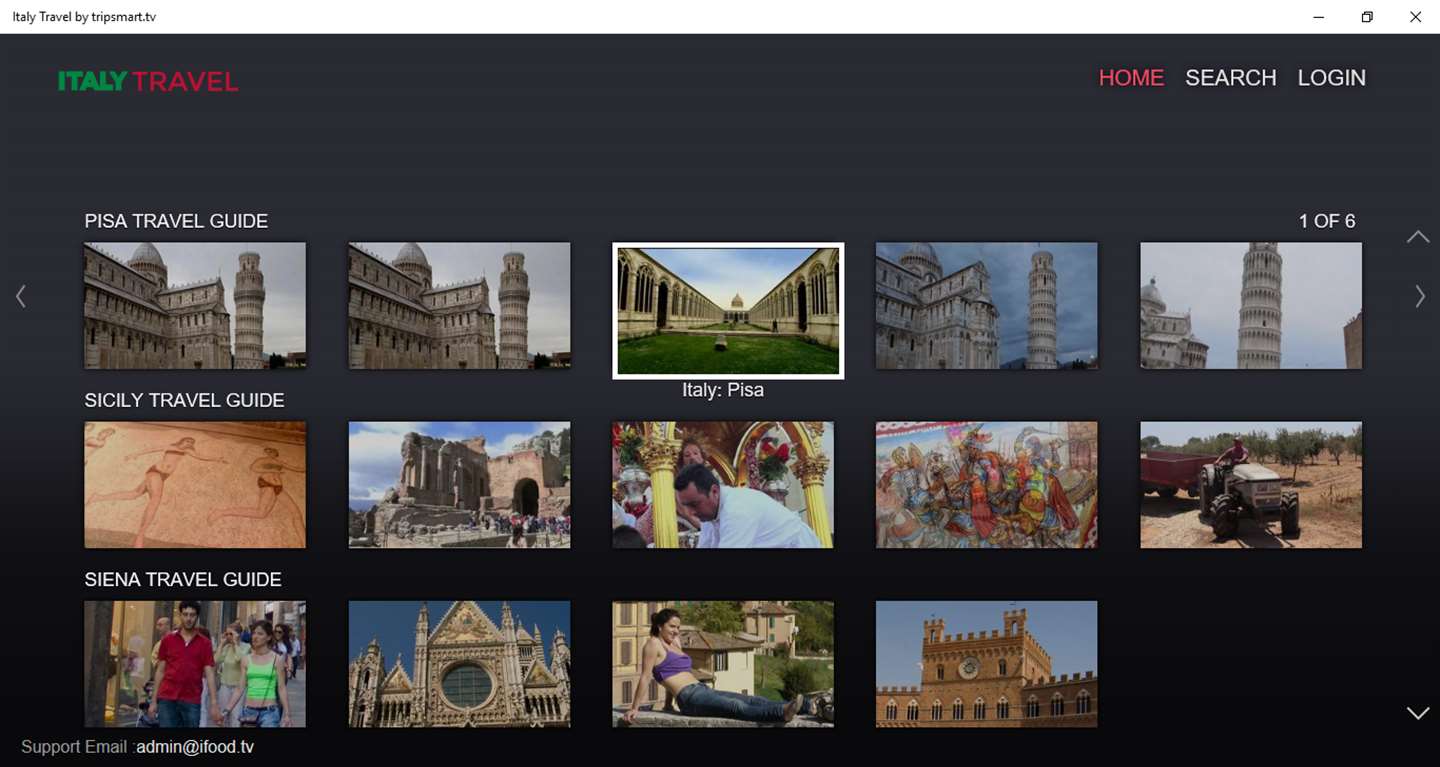Open the Siena video of woman sitting
This screenshot has height=767, width=1440.
coord(723,664)
